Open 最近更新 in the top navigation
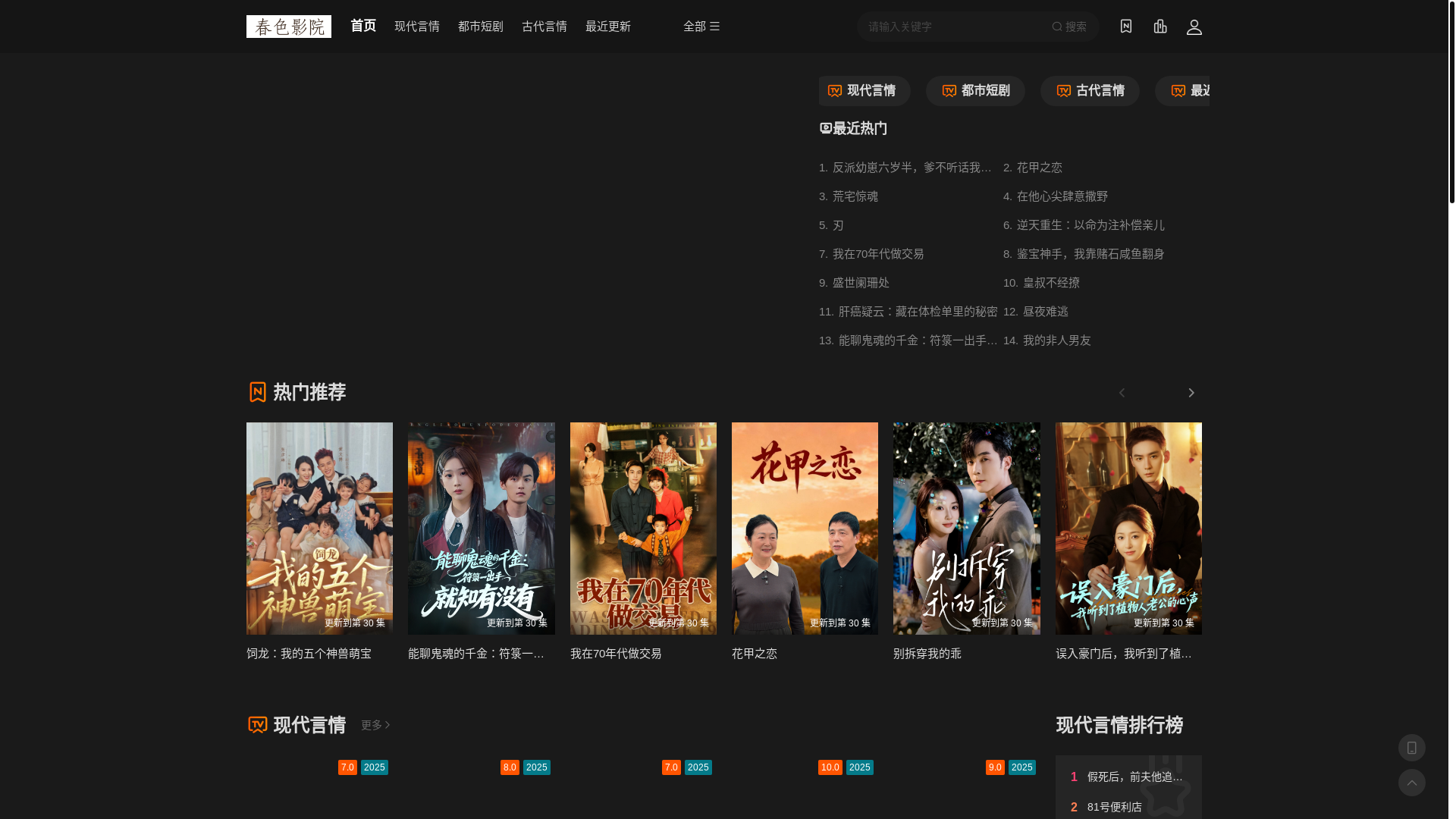Screen dimensions: 1456x819 607,27
